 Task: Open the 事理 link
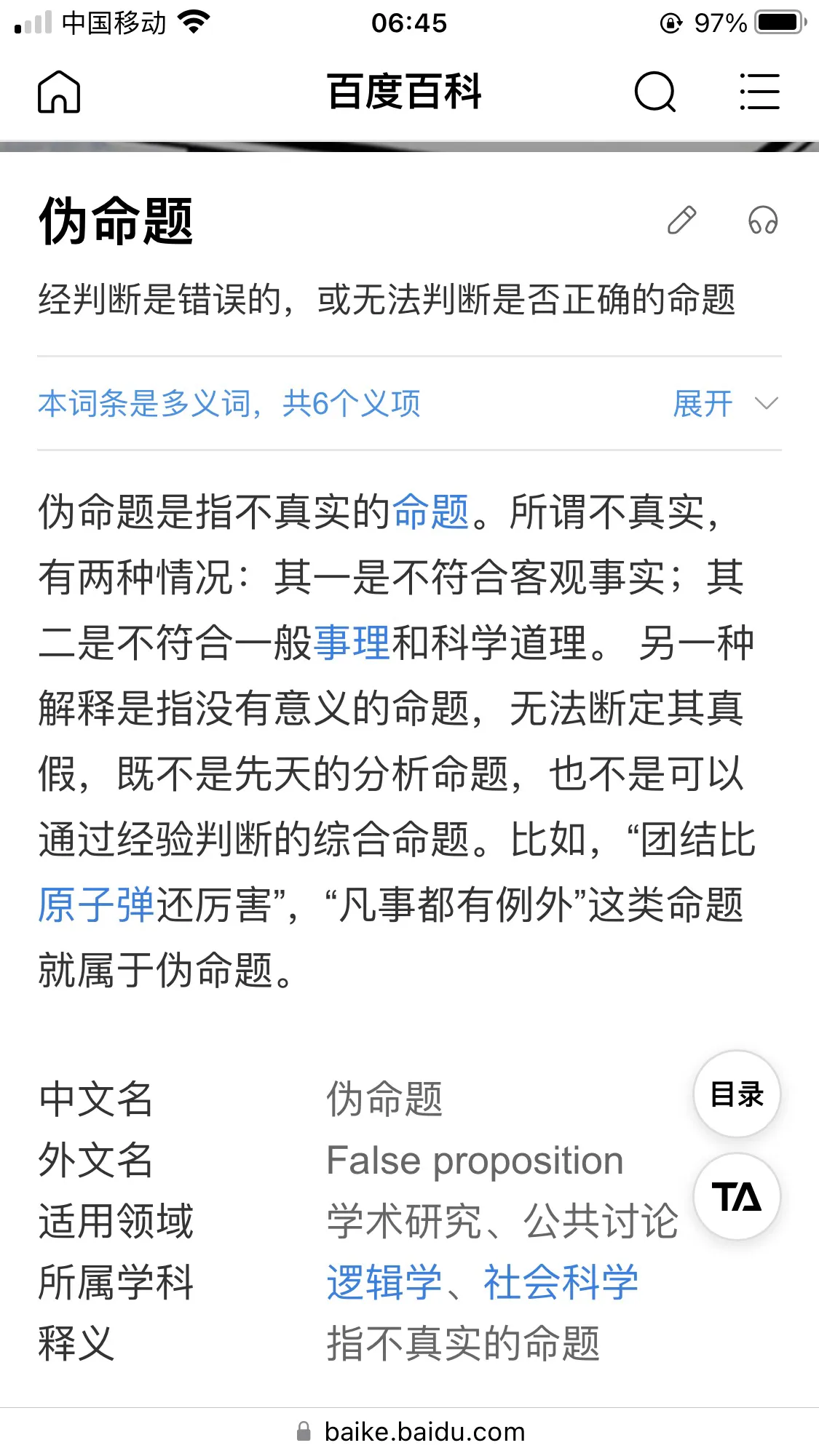[352, 643]
